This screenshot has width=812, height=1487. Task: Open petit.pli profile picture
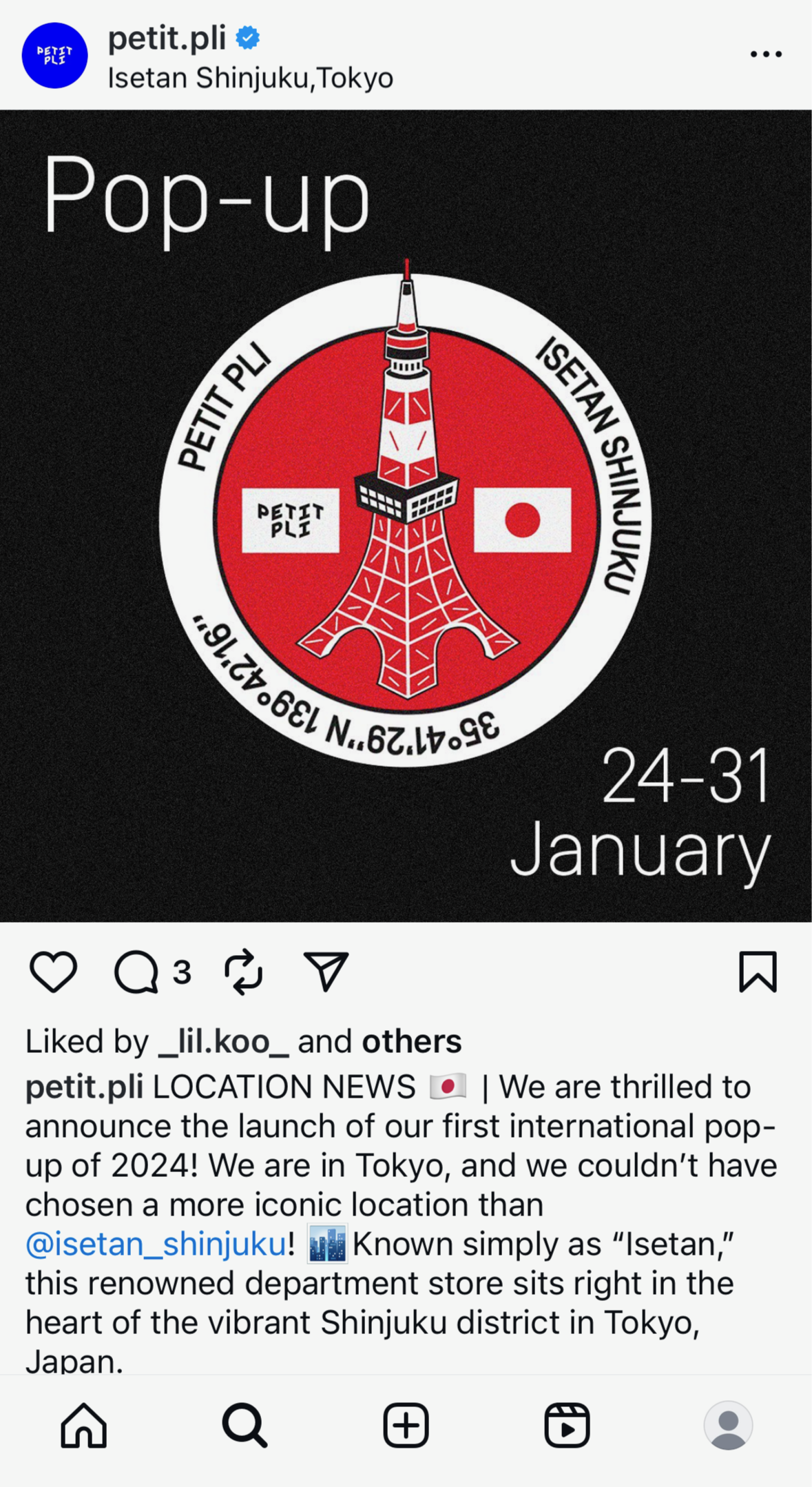pos(55,55)
